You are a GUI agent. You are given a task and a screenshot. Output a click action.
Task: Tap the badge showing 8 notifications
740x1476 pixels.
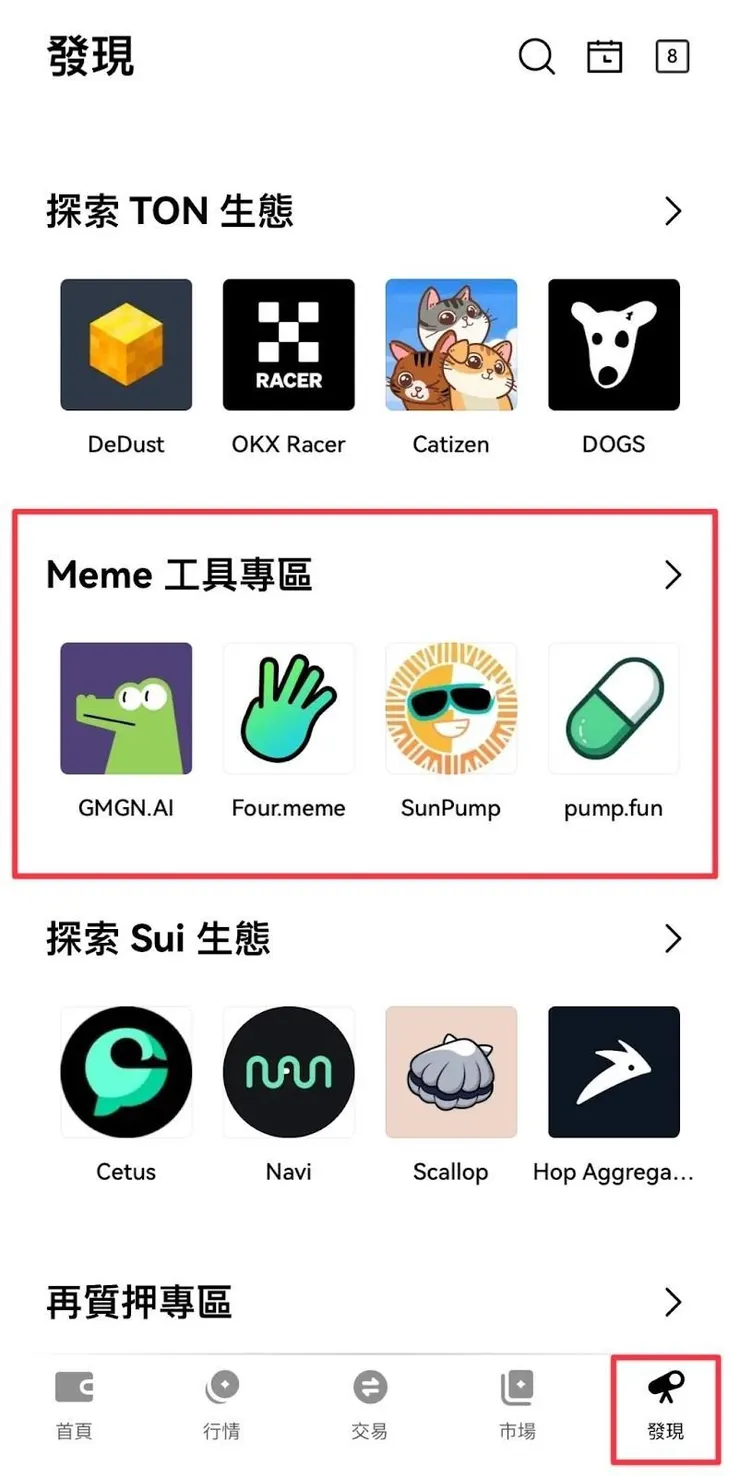click(672, 56)
